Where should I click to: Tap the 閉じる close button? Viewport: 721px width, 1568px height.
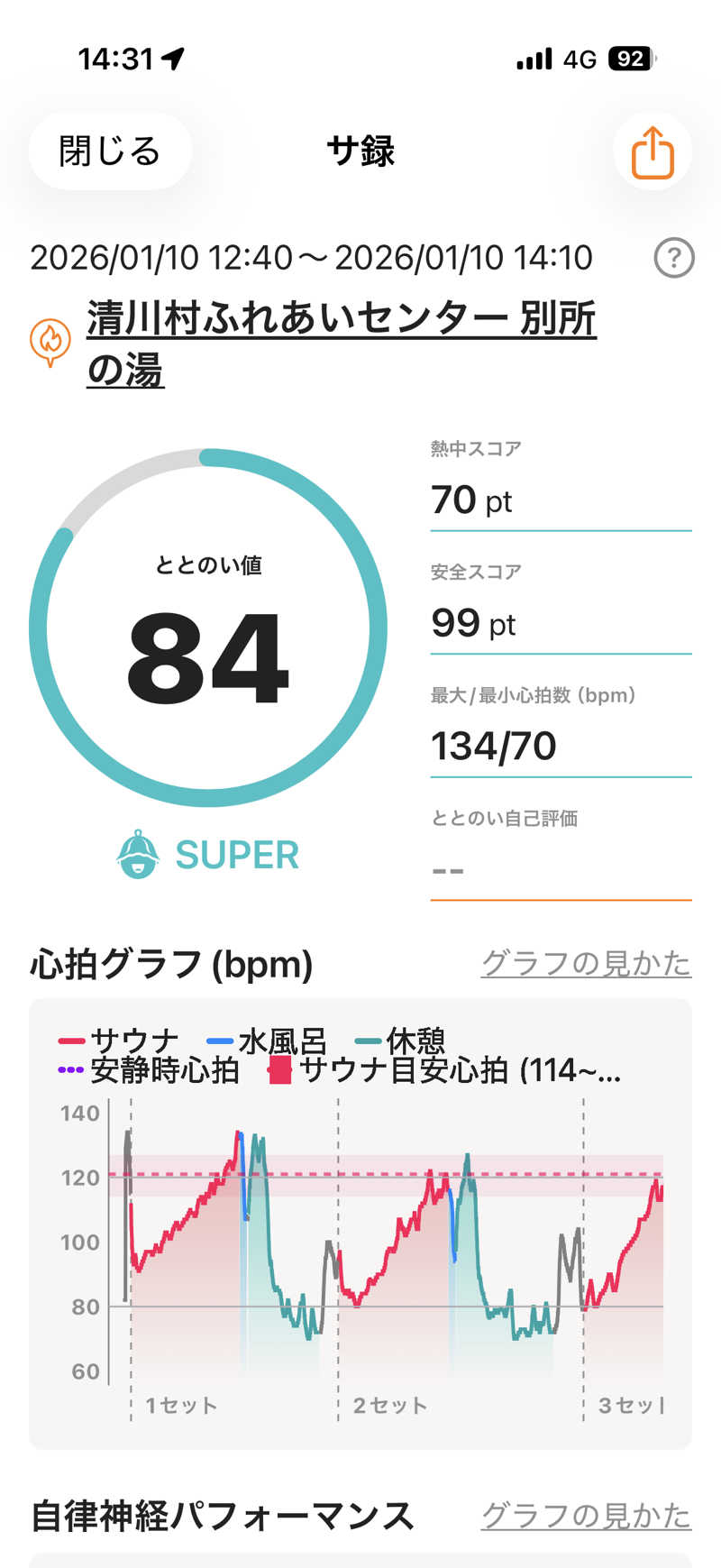(110, 151)
